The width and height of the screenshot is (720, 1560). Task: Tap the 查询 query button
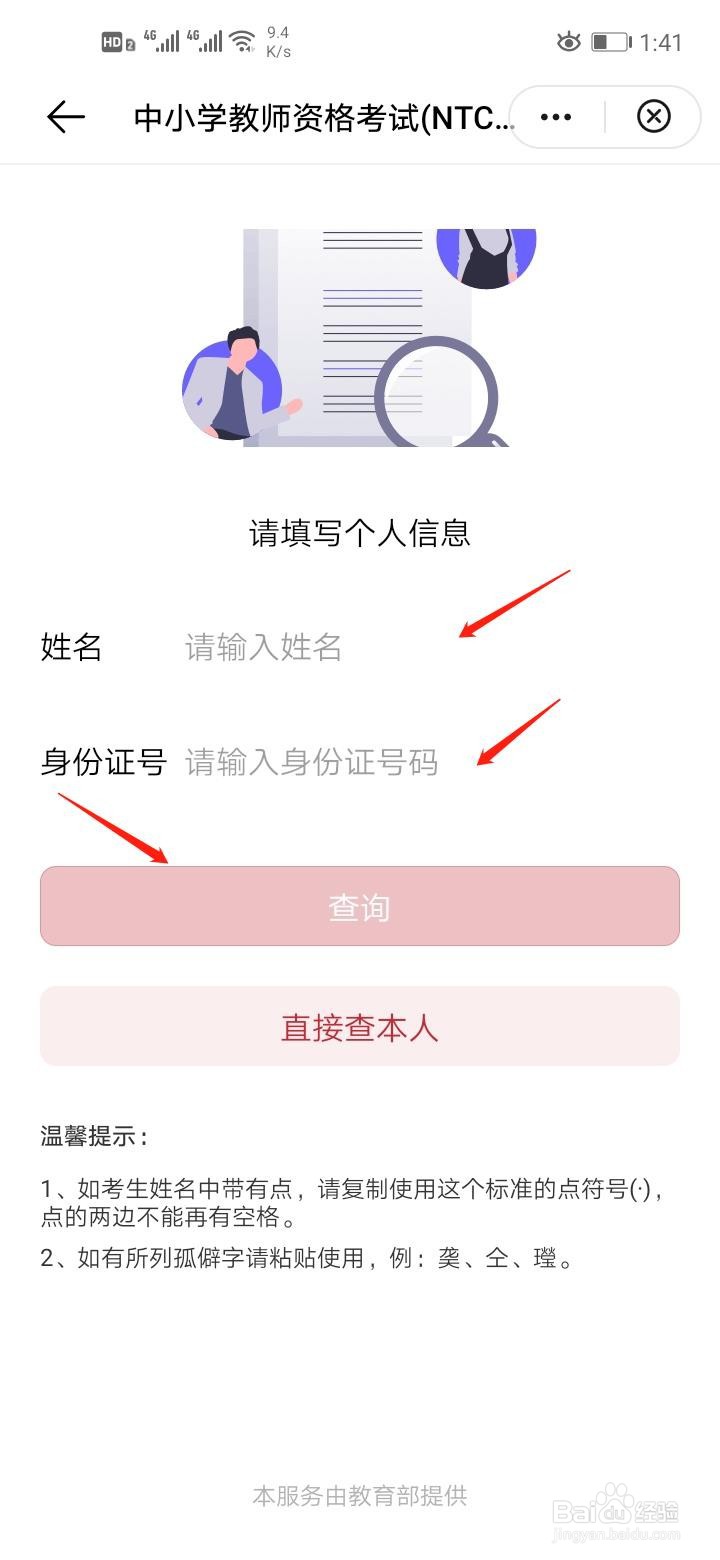pos(360,906)
